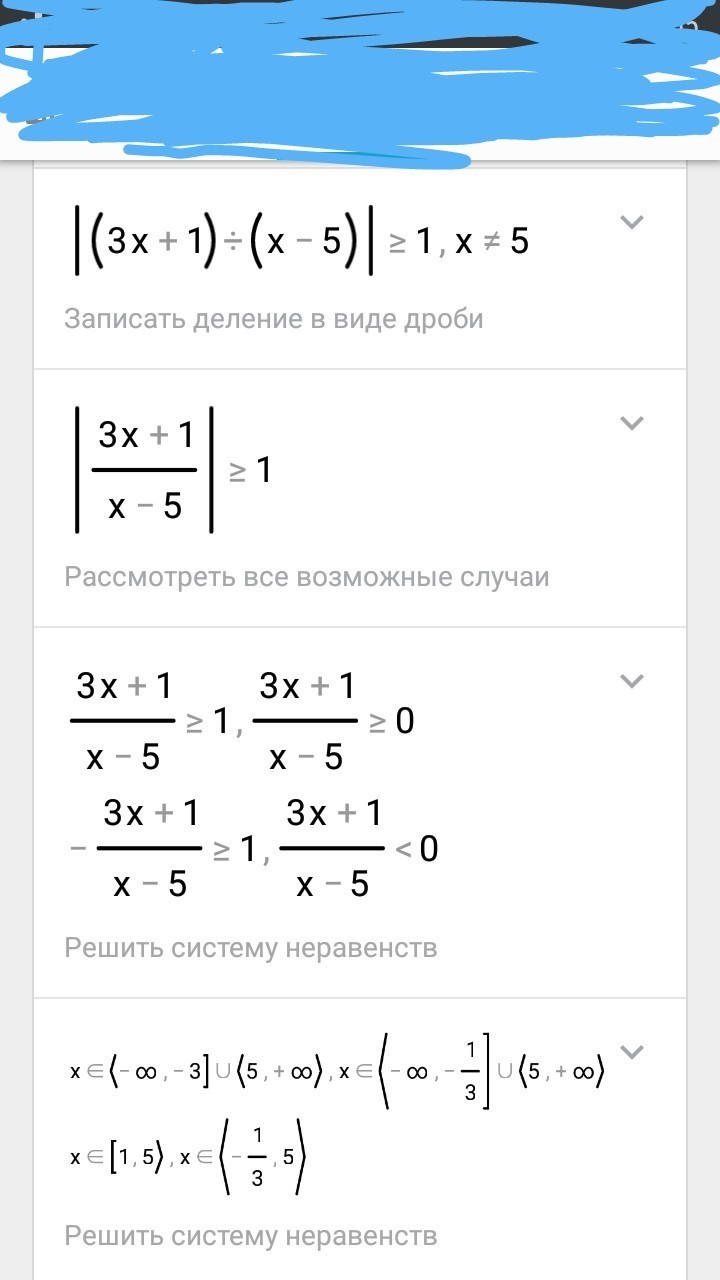Expand the step with the interval solutions
This screenshot has height=1280, width=720.
tap(631, 1051)
